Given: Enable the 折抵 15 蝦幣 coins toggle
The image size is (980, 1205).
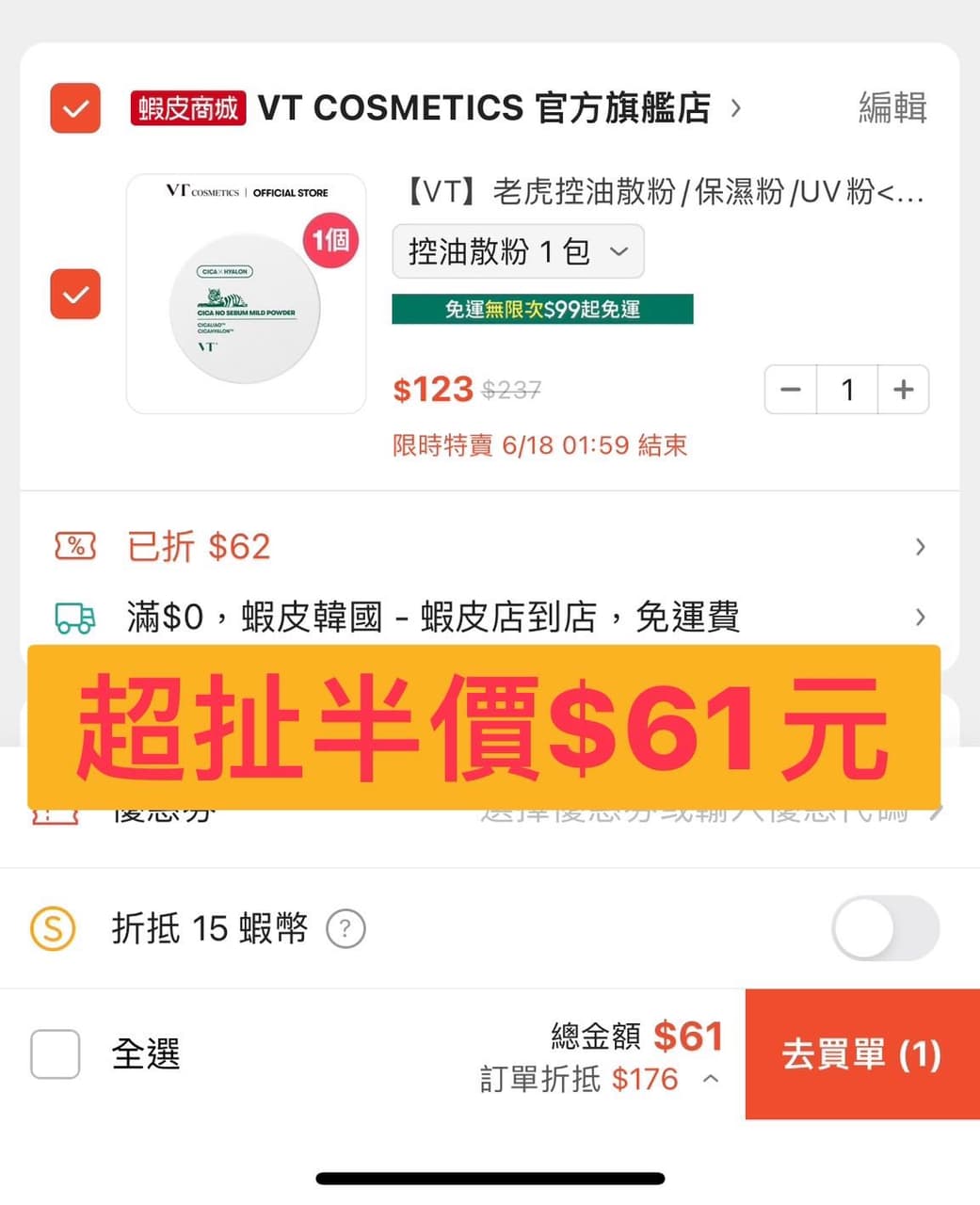Looking at the screenshot, I should point(885,928).
